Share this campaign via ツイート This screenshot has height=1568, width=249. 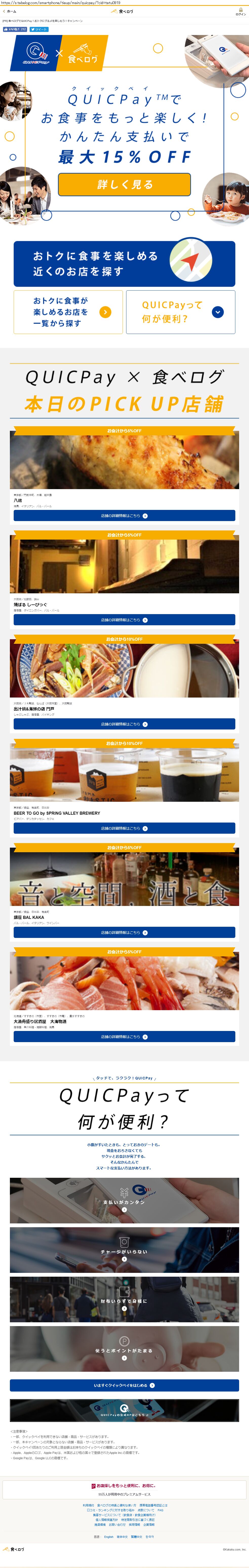39,29
